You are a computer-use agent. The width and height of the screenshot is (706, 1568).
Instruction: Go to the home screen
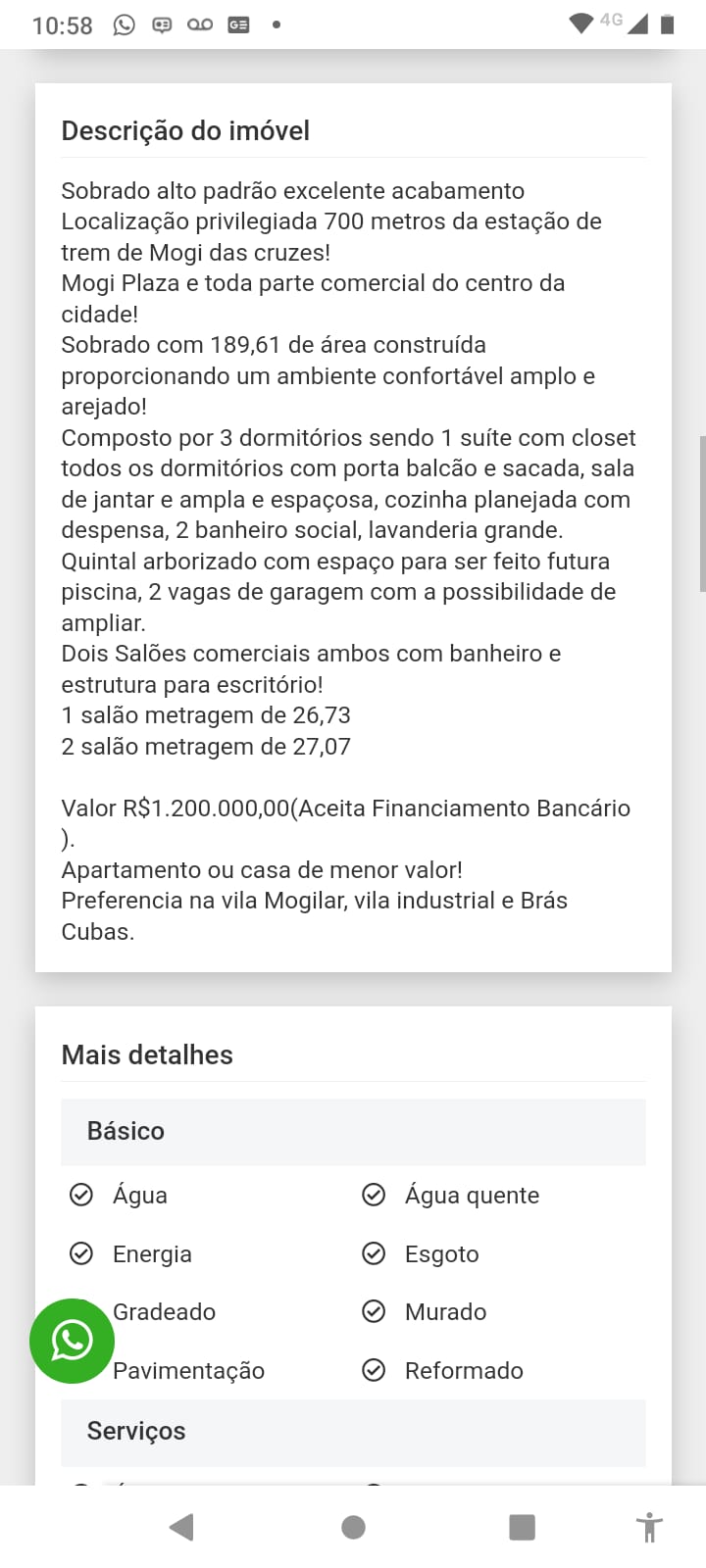click(x=353, y=1527)
